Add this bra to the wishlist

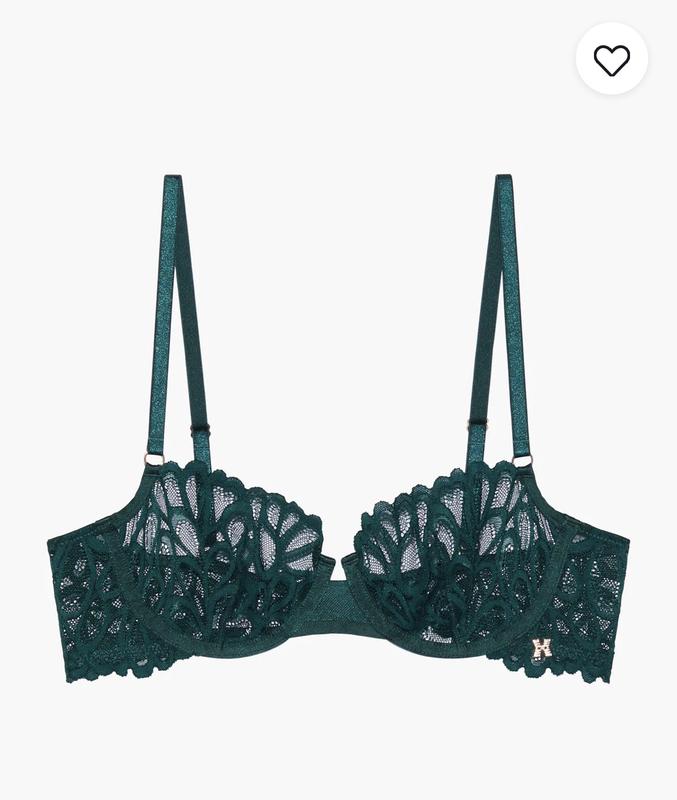[611, 60]
